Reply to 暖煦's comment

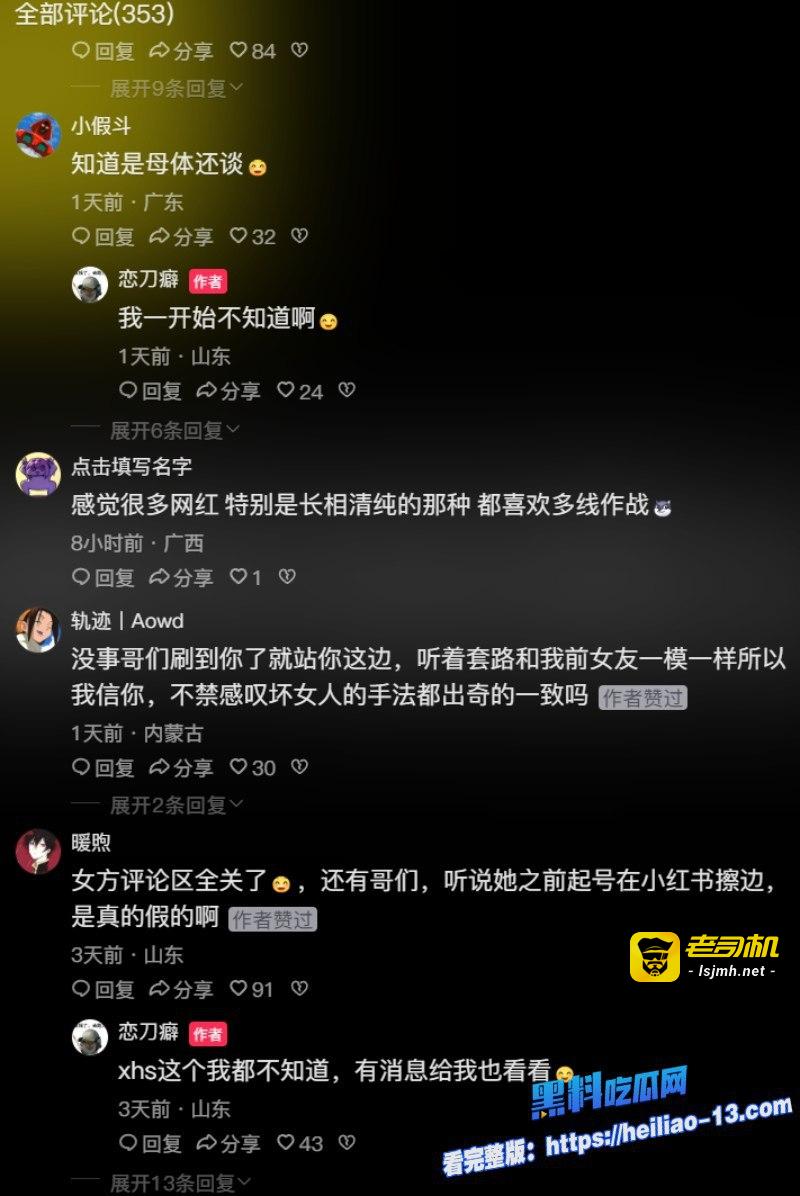(x=103, y=989)
